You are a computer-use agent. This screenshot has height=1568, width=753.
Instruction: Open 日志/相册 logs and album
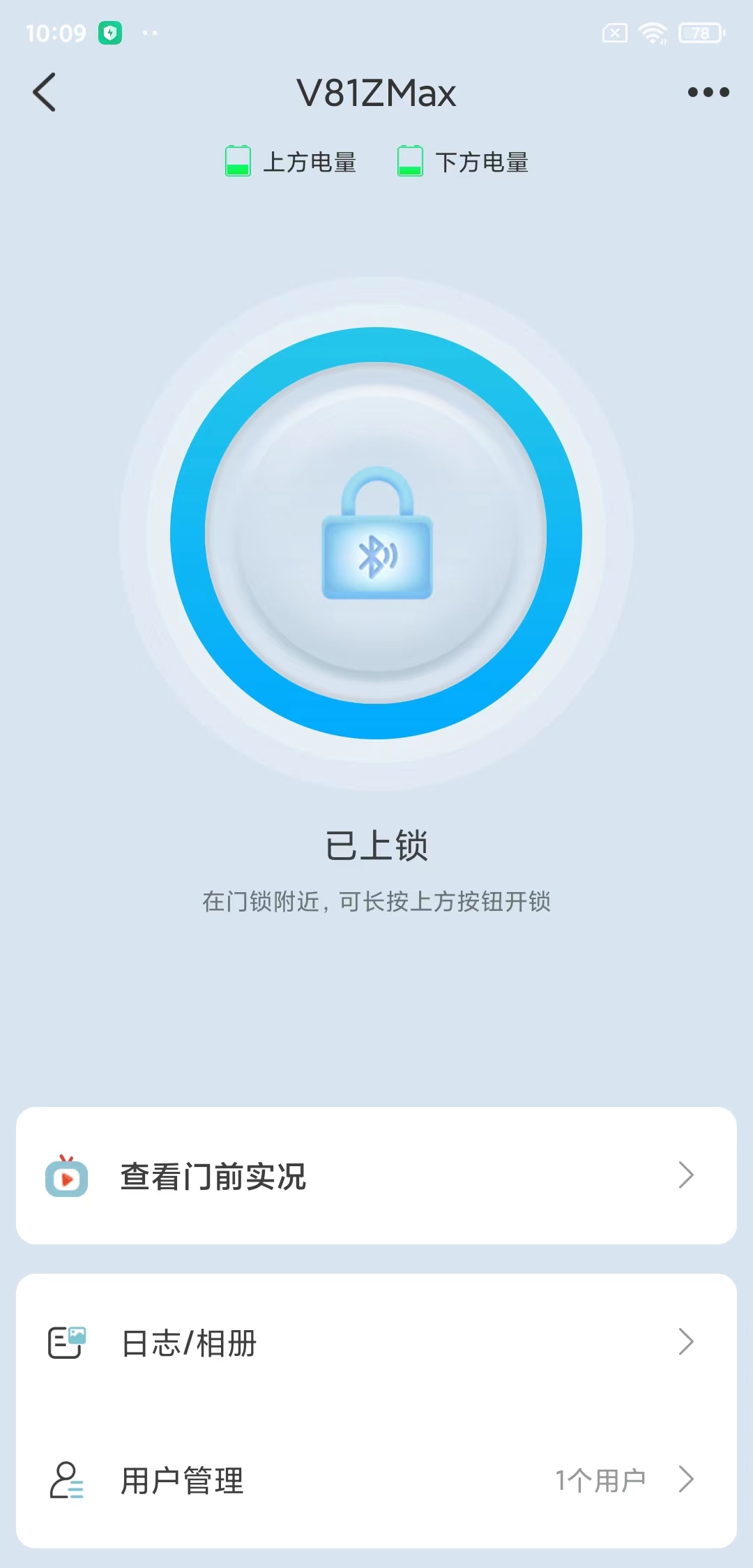pyautogui.click(x=376, y=1343)
